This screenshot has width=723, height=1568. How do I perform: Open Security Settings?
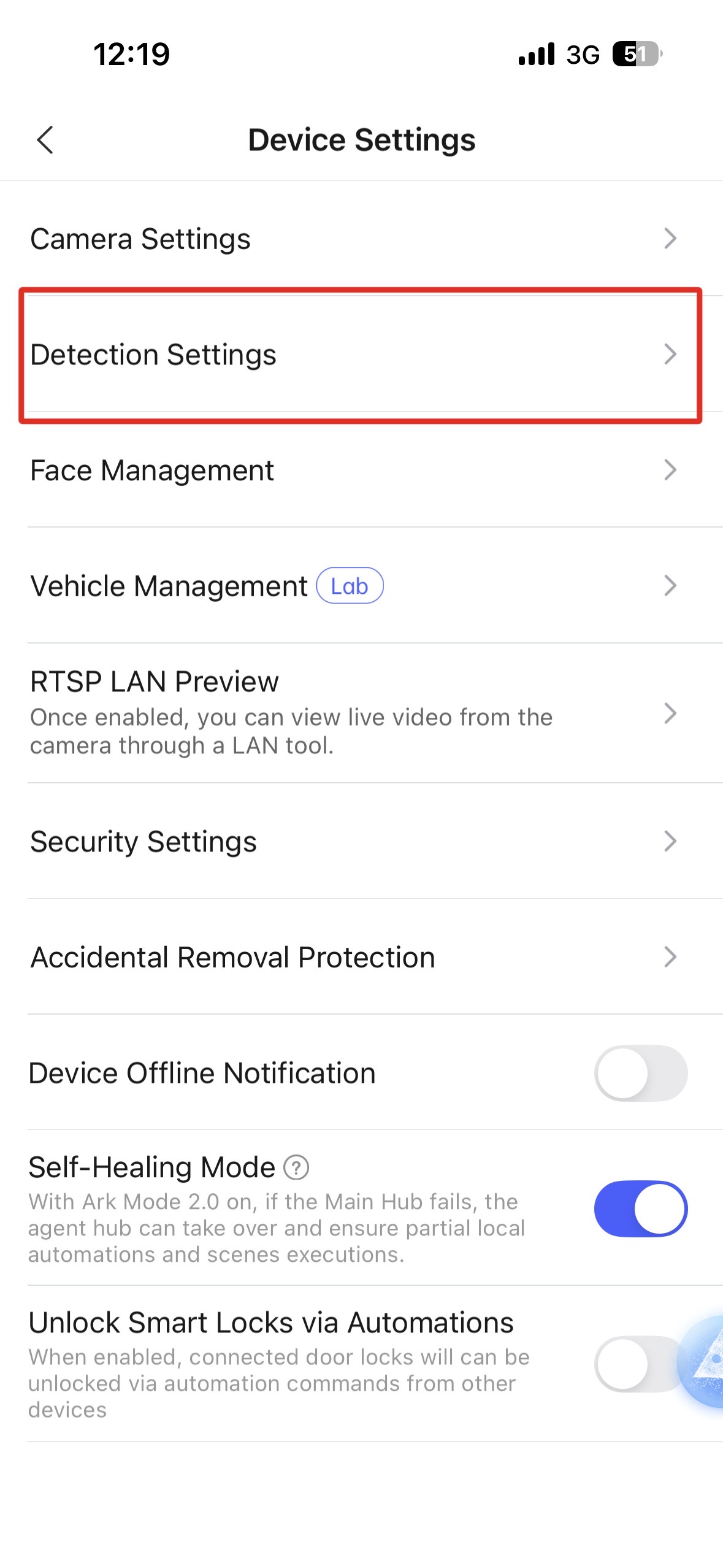361,841
